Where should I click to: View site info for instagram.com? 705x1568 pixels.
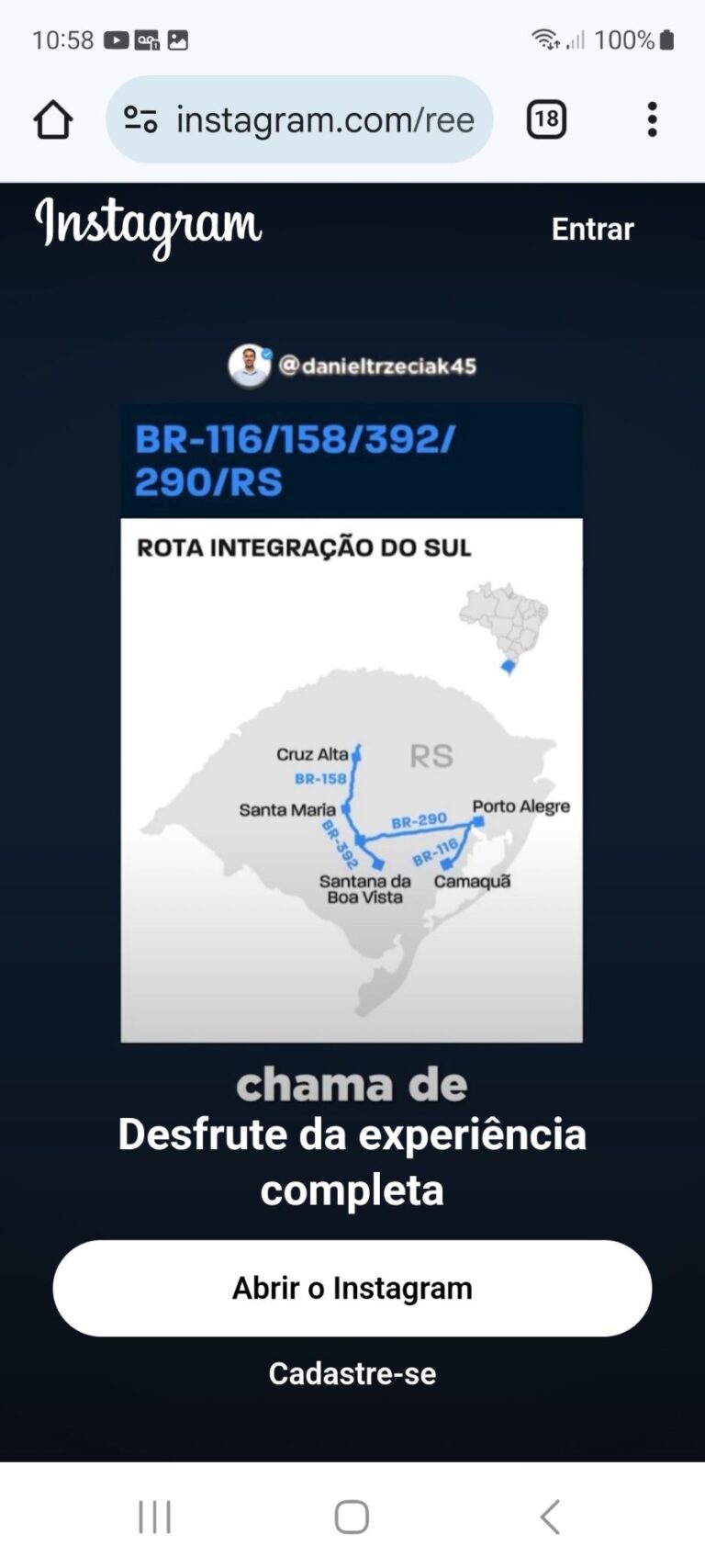coord(140,119)
